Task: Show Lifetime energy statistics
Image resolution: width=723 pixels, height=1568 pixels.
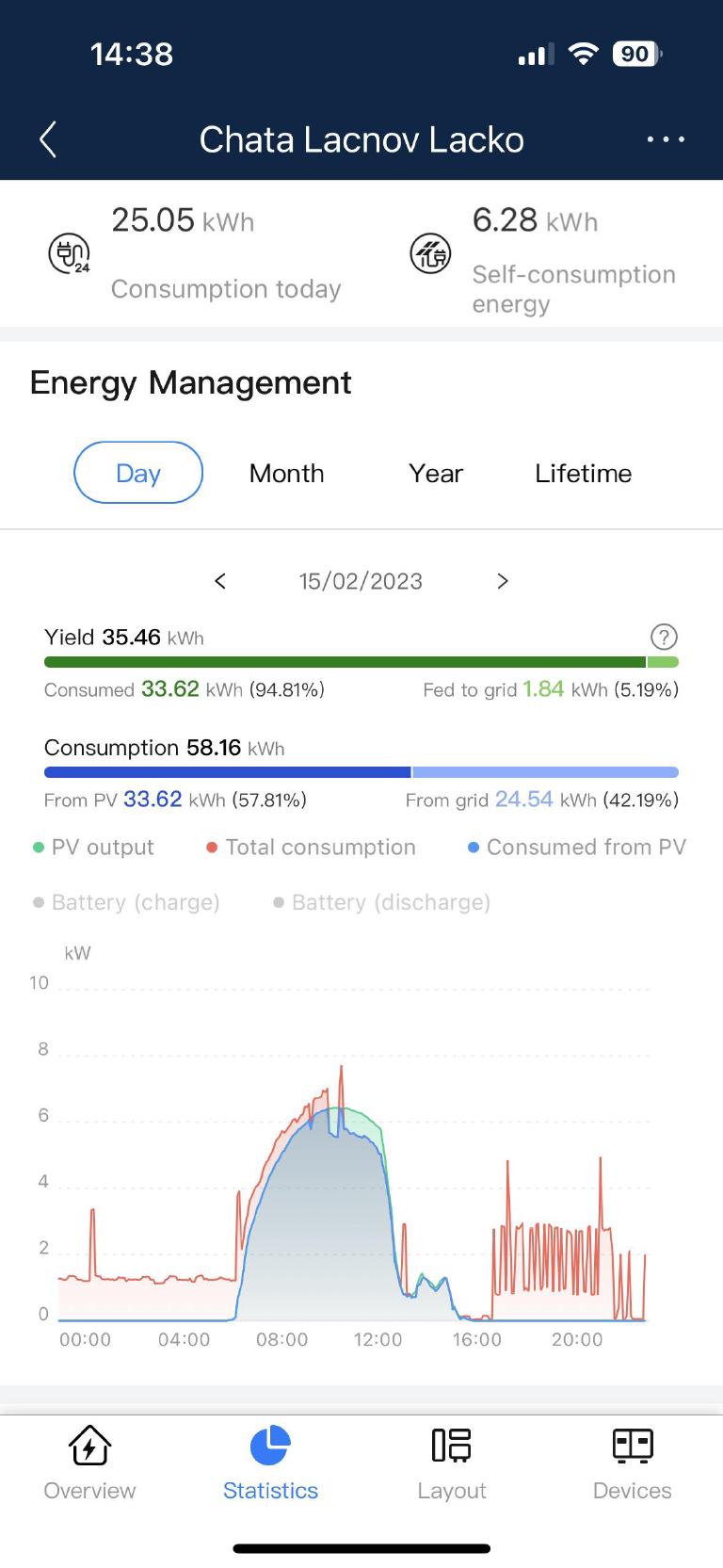Action: click(583, 473)
